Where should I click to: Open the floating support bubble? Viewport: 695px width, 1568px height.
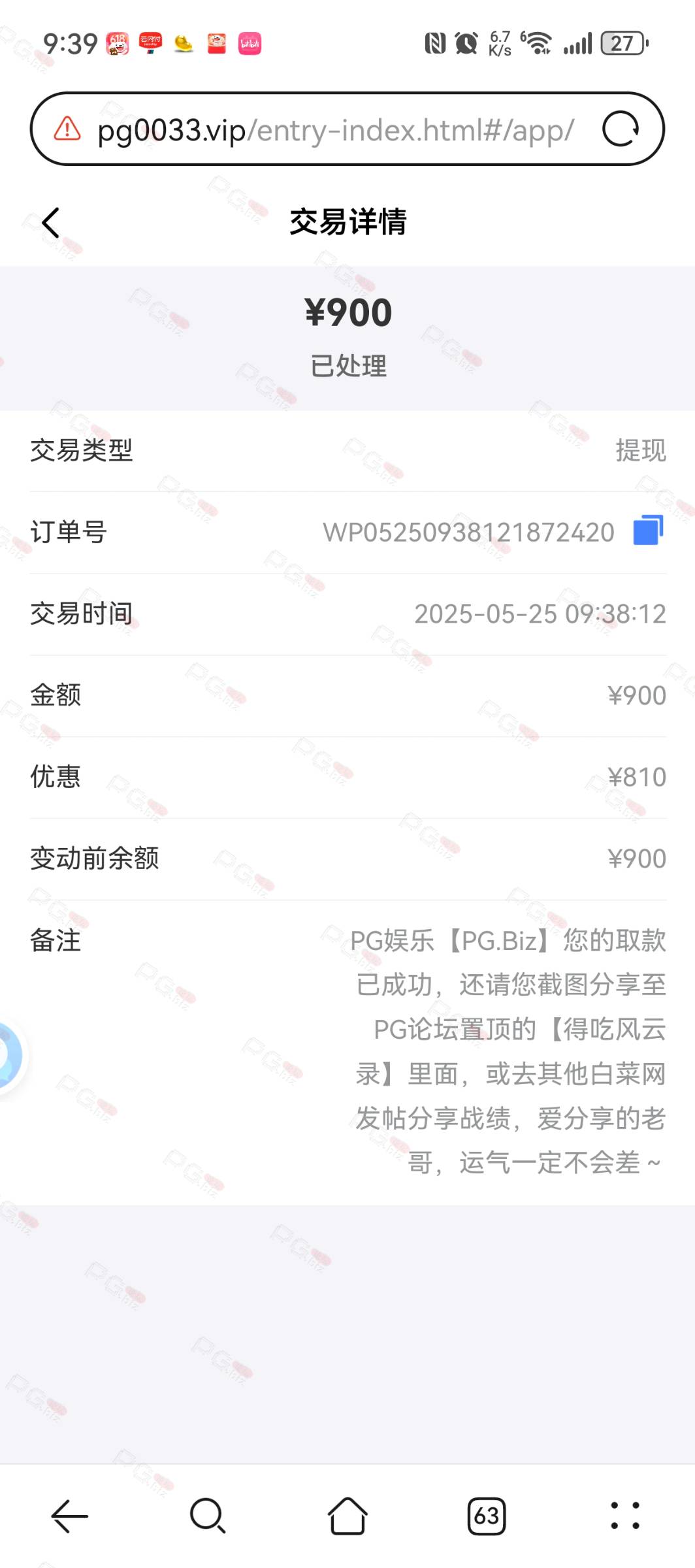click(x=10, y=1055)
